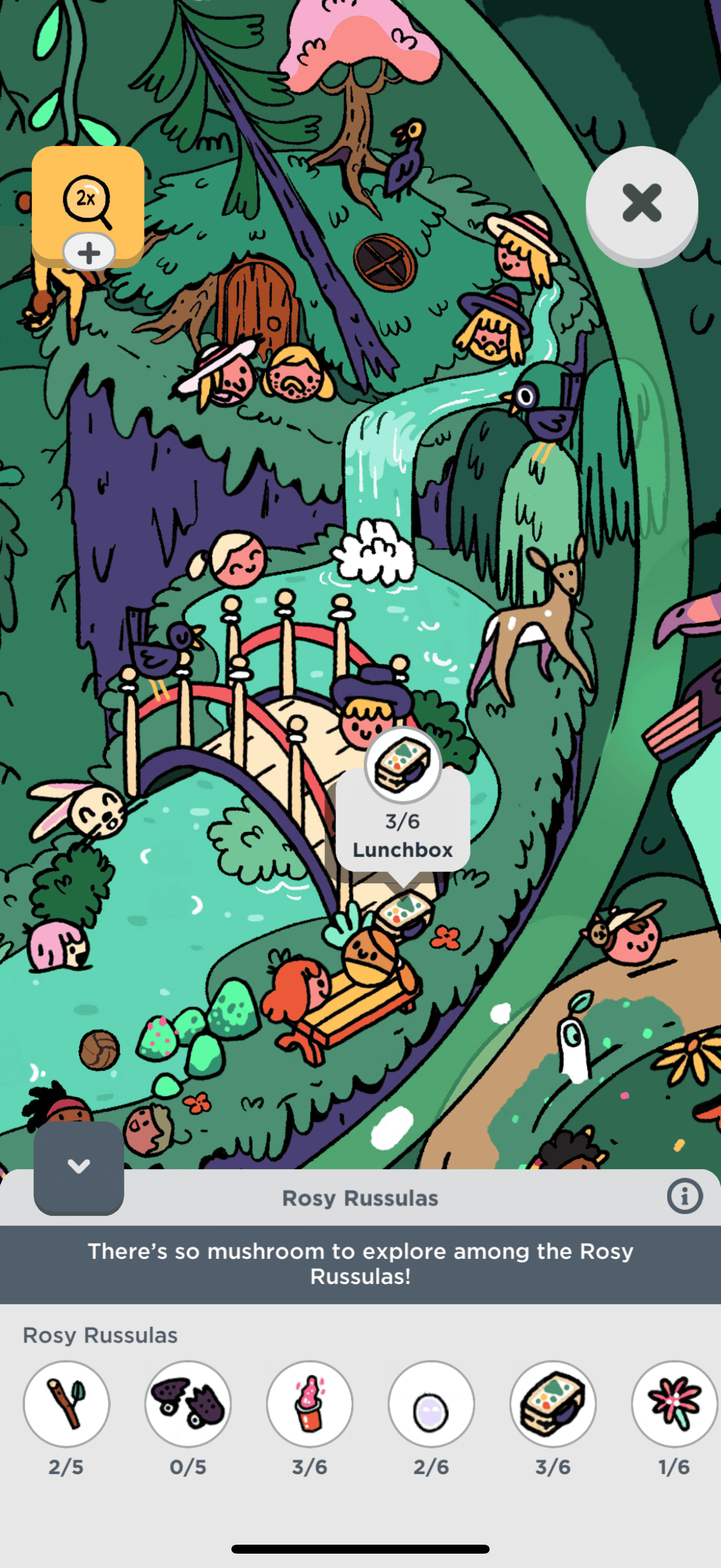Select the pearl item showing 2/6
Image resolution: width=721 pixels, height=1568 pixels.
pos(432,1403)
